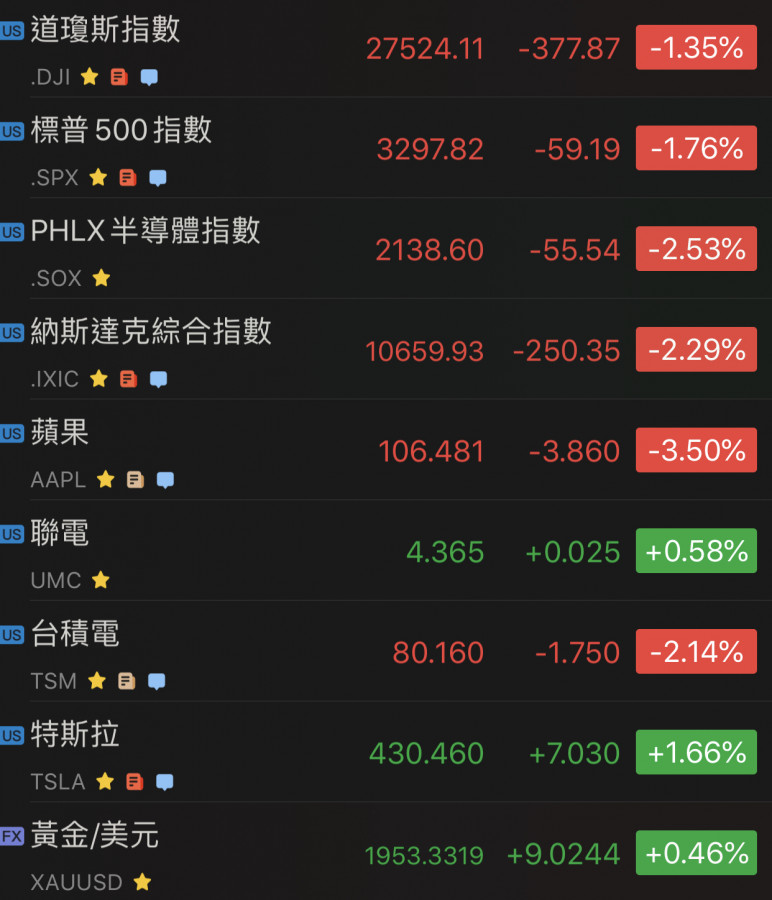Tap the +1.66% change badge for 特斯拉
Image resolution: width=772 pixels, height=900 pixels.
coord(696,752)
